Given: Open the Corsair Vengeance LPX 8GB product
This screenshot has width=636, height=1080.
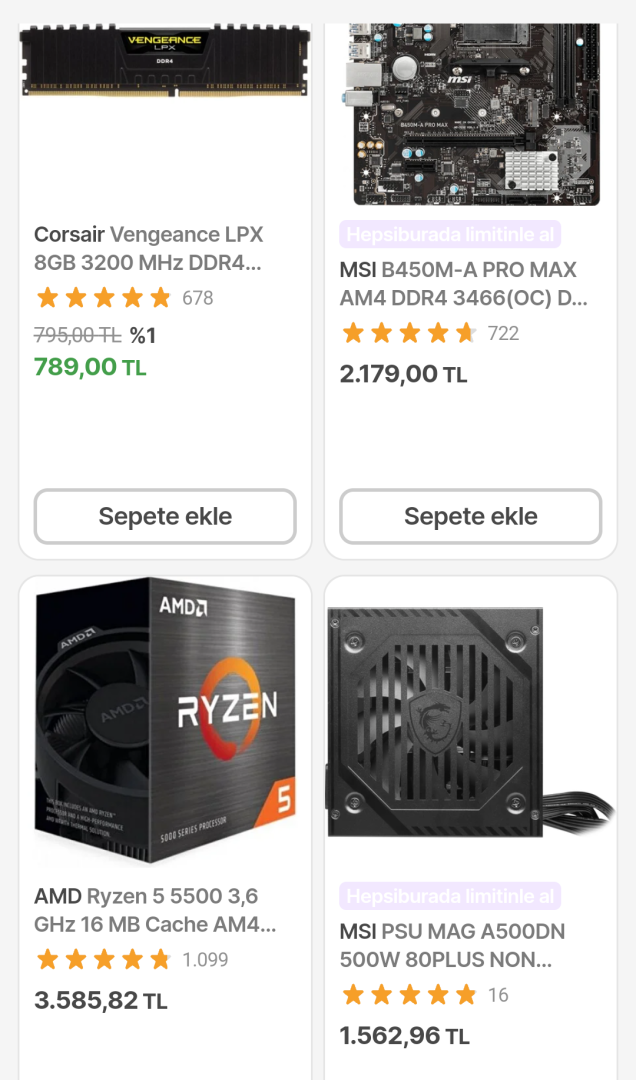Looking at the screenshot, I should point(148,249).
